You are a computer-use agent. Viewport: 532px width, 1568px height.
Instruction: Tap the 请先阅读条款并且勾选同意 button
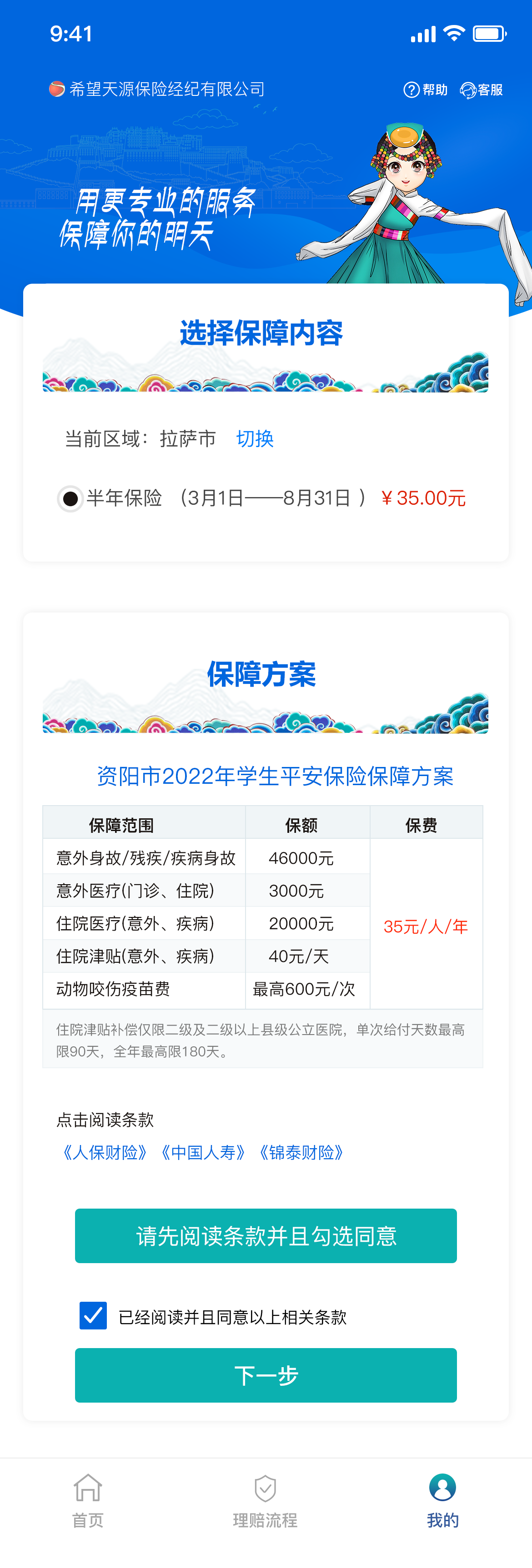click(266, 1236)
